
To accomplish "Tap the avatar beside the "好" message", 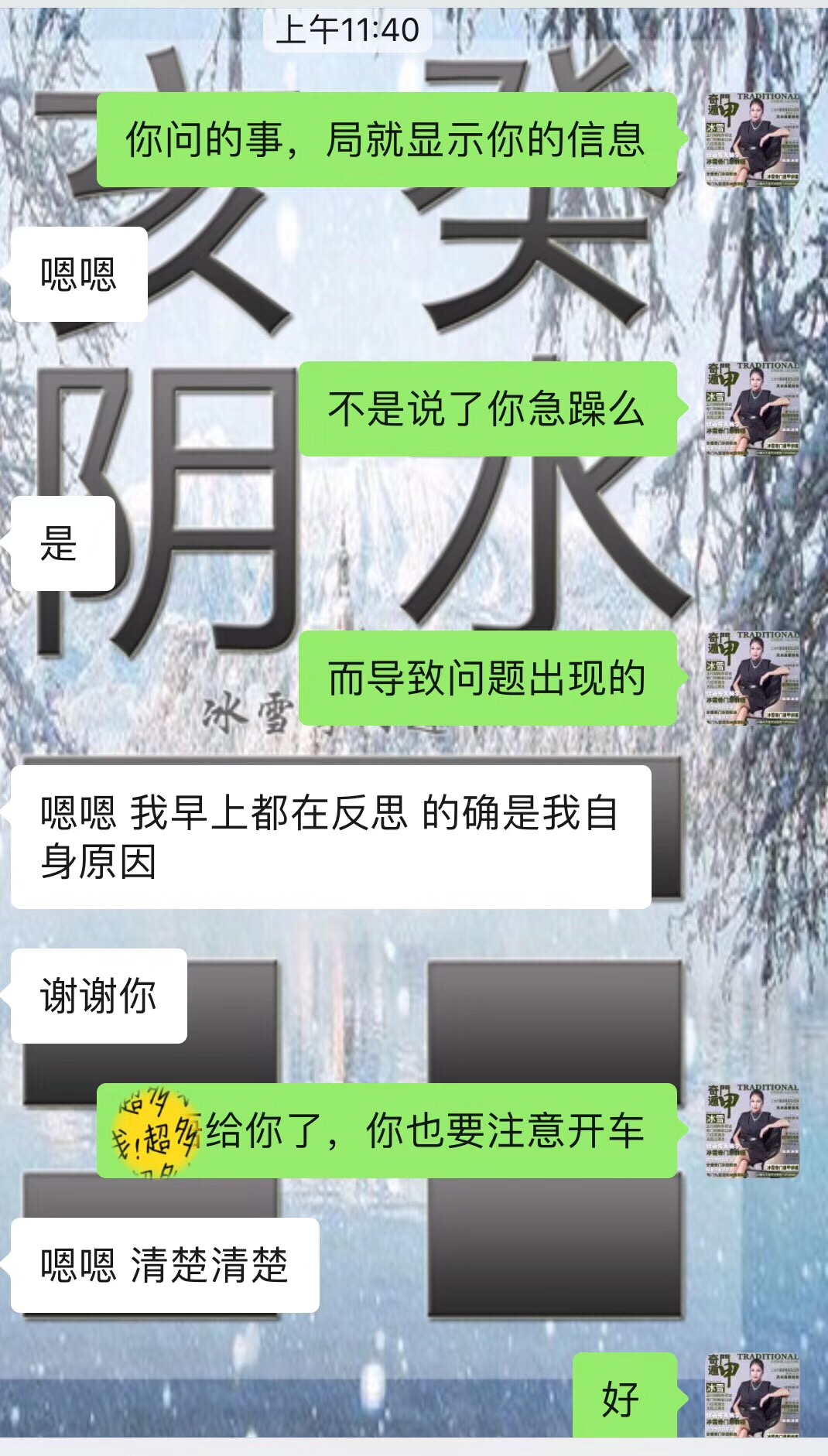I will coord(752,1396).
